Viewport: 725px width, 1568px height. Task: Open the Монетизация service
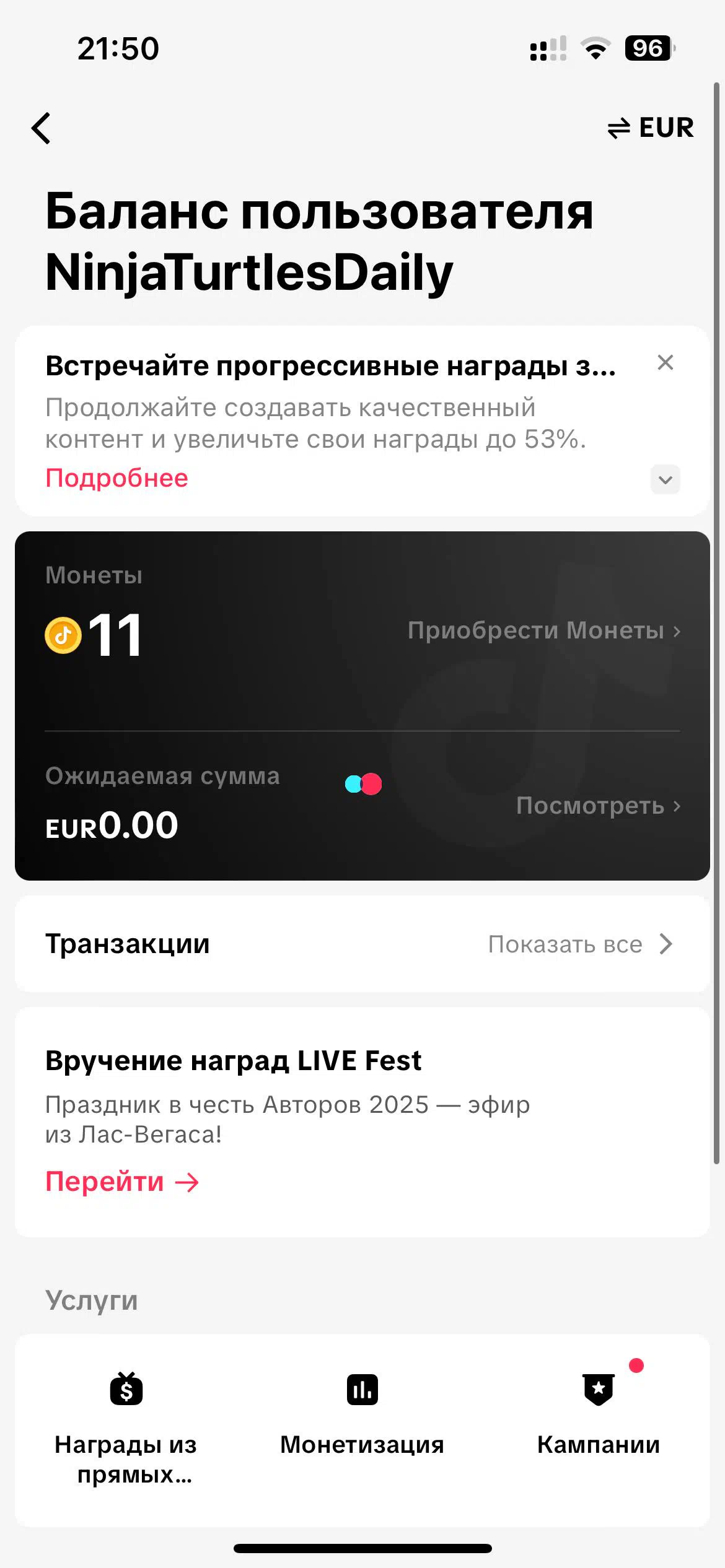[362, 1418]
